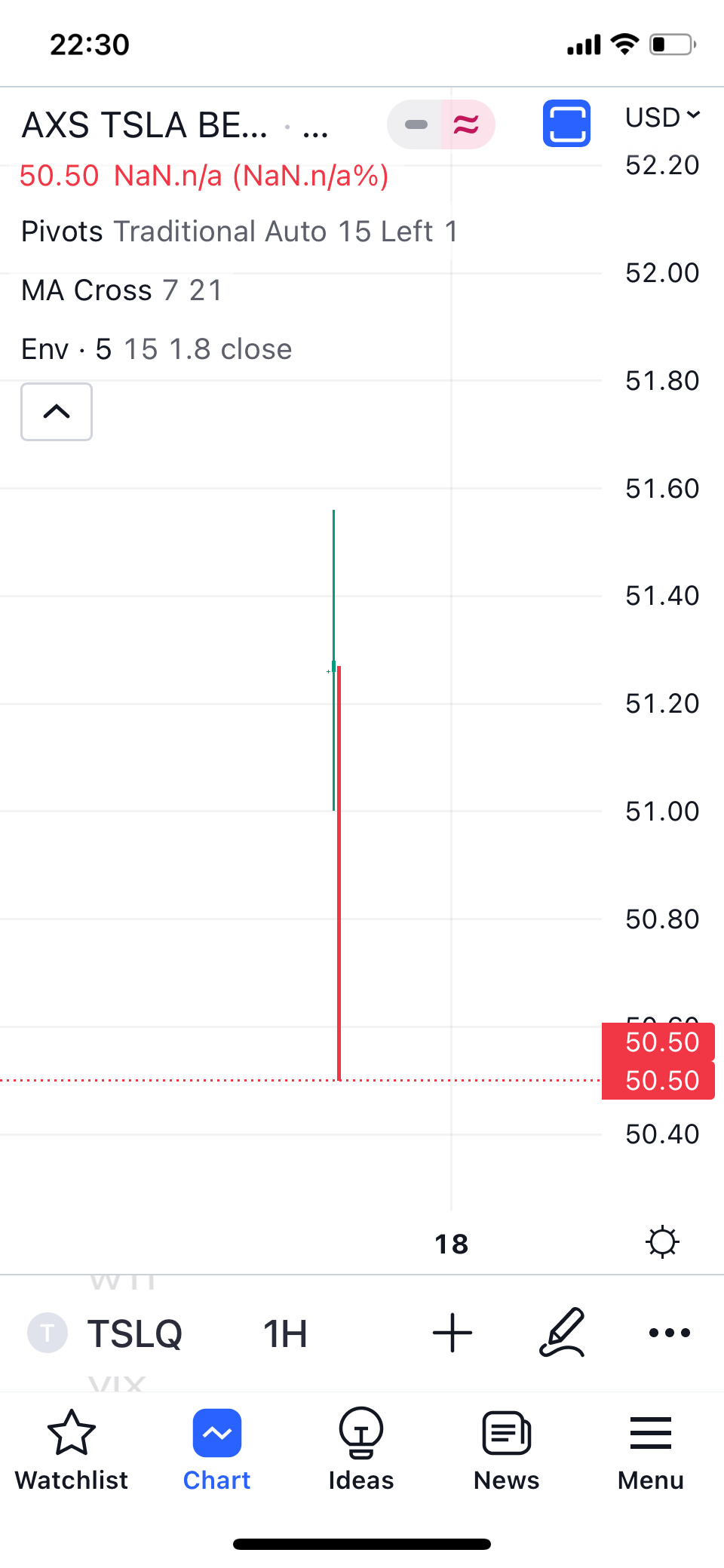724x1568 pixels.
Task: Toggle the blue fullscreen chart button
Action: 566,124
